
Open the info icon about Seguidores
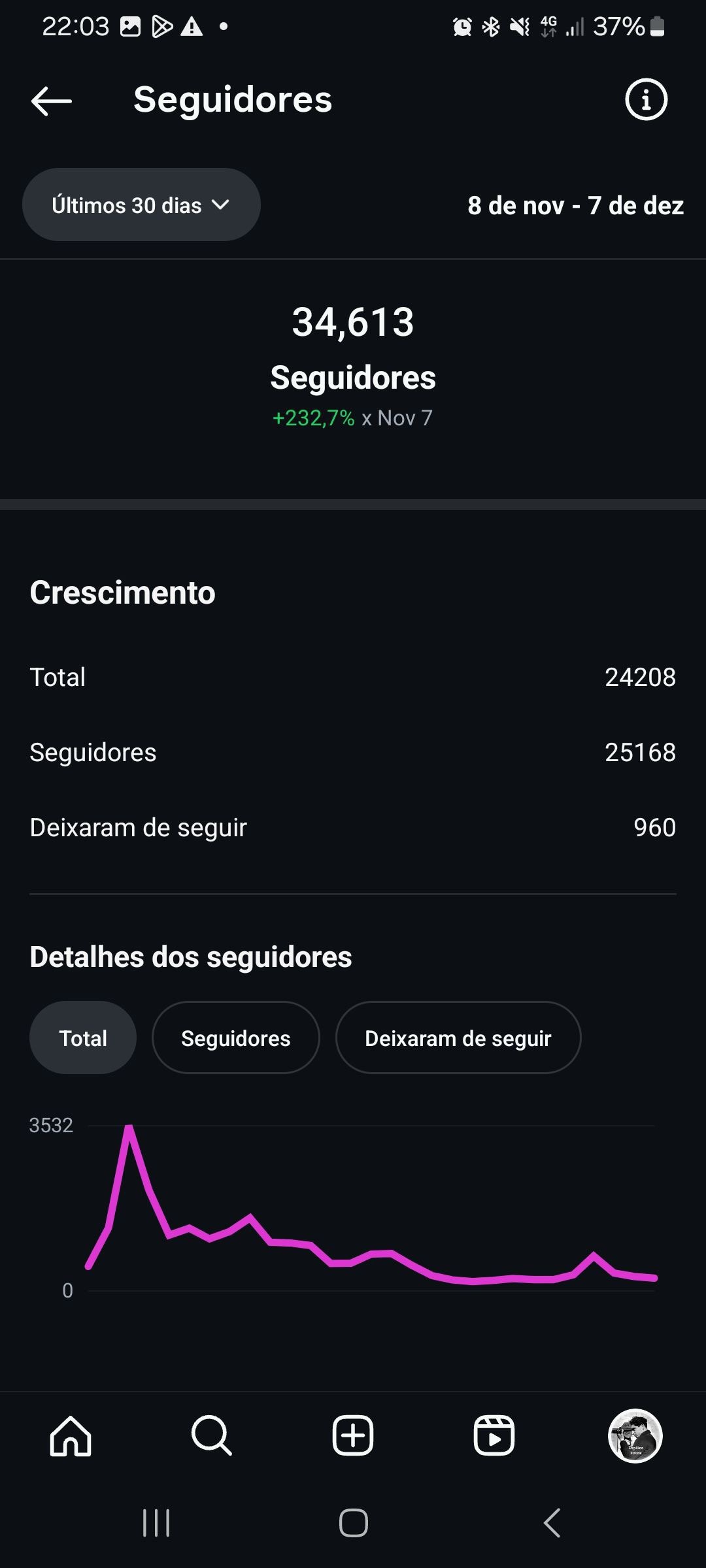point(646,100)
